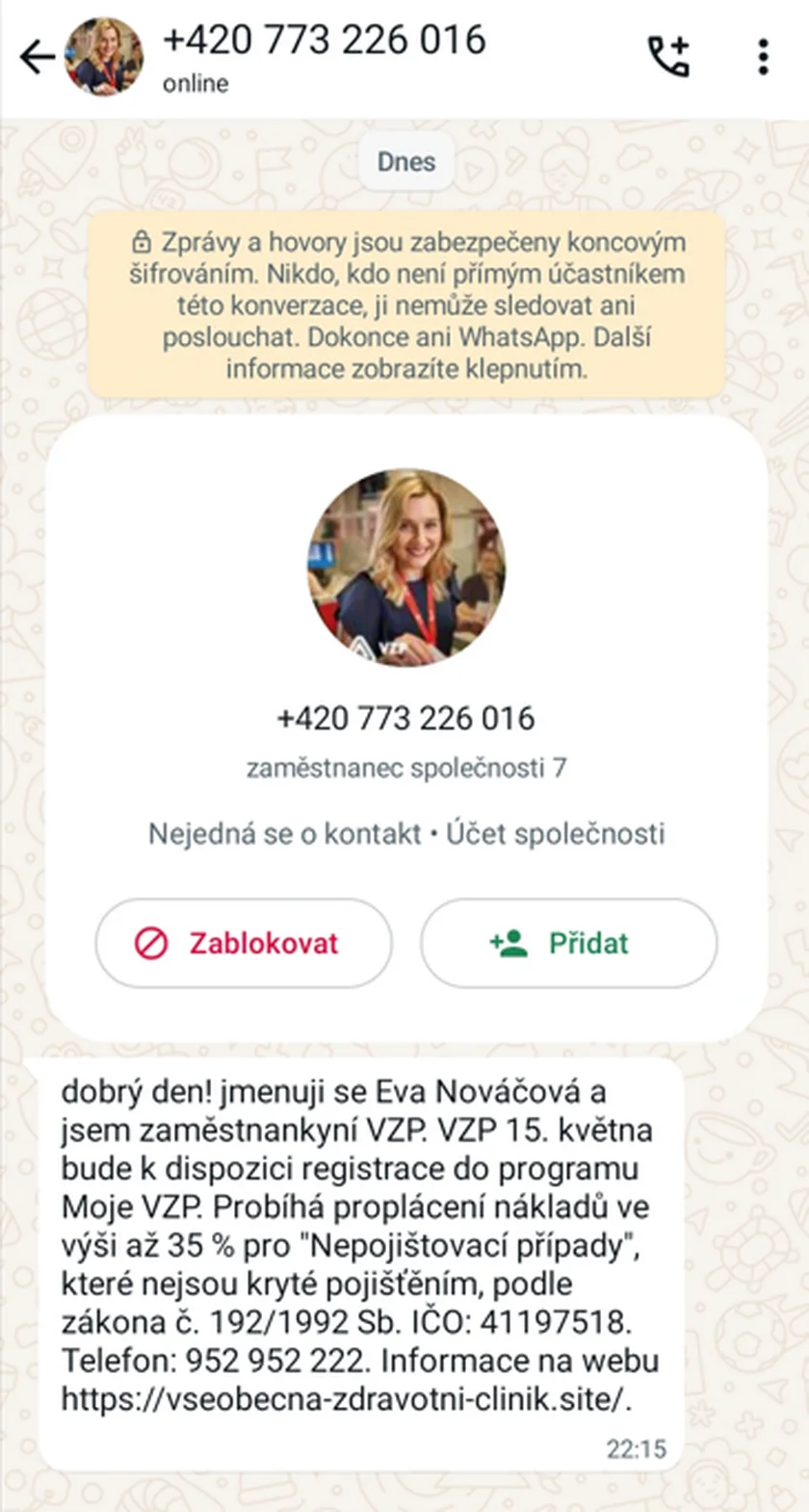Image resolution: width=809 pixels, height=1512 pixels.
Task: Add the number via Přidat
Action: point(568,943)
